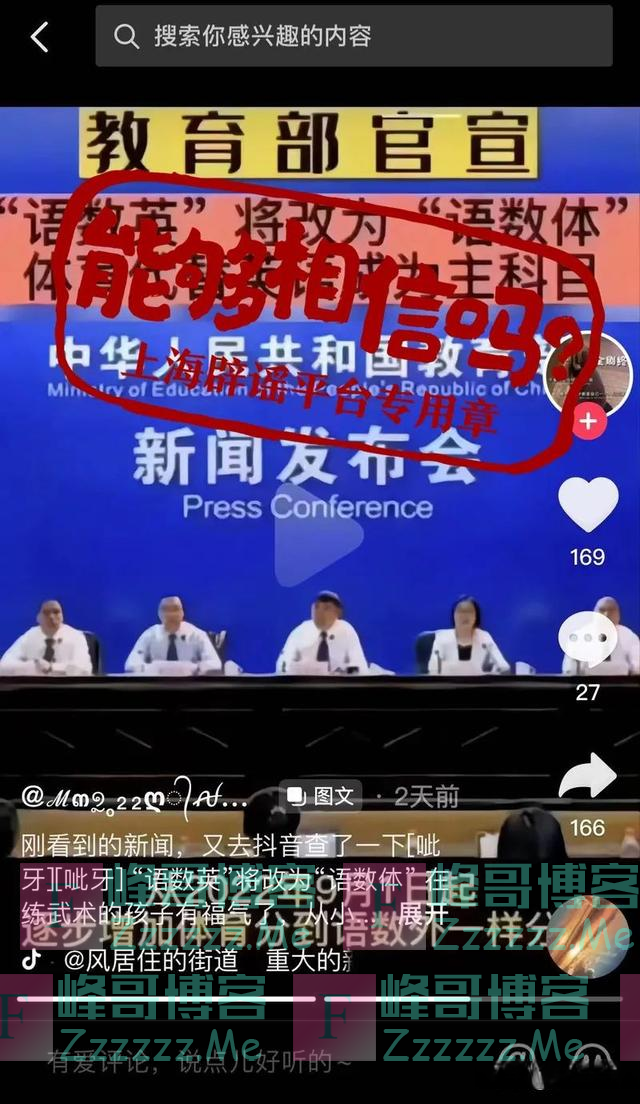
Task: Tap the 图文 tag beside the username
Action: (x=320, y=796)
